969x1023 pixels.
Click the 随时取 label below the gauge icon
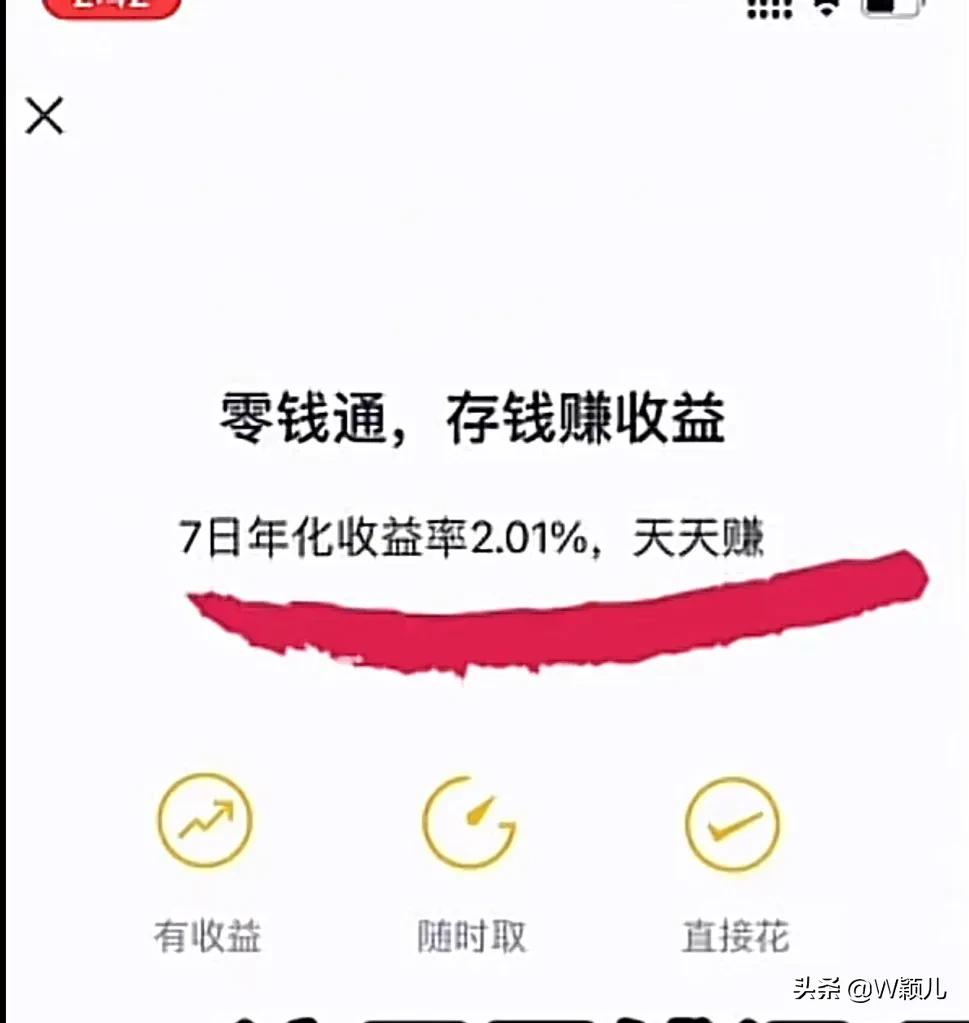(470, 937)
